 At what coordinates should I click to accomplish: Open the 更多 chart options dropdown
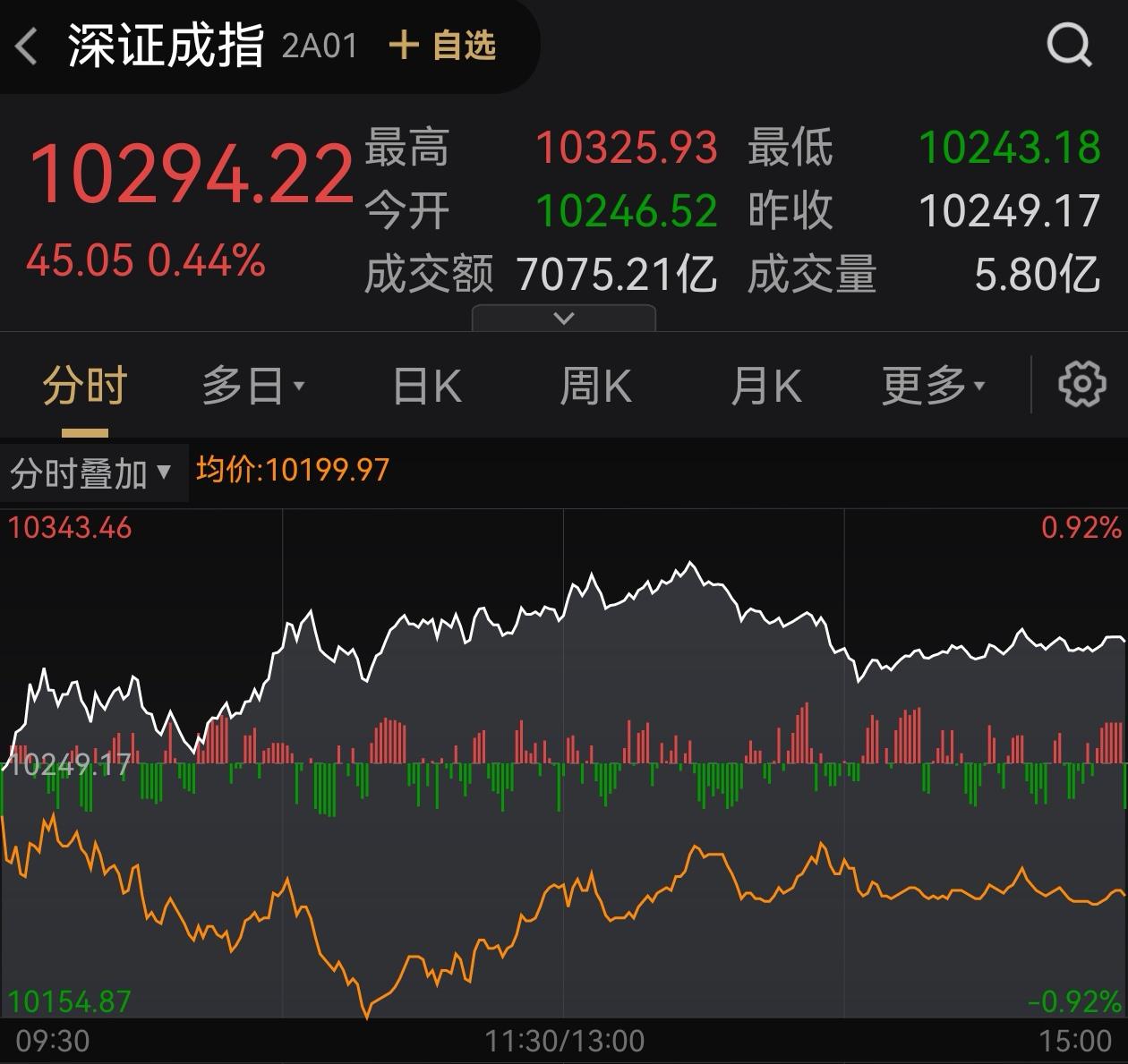[933, 387]
